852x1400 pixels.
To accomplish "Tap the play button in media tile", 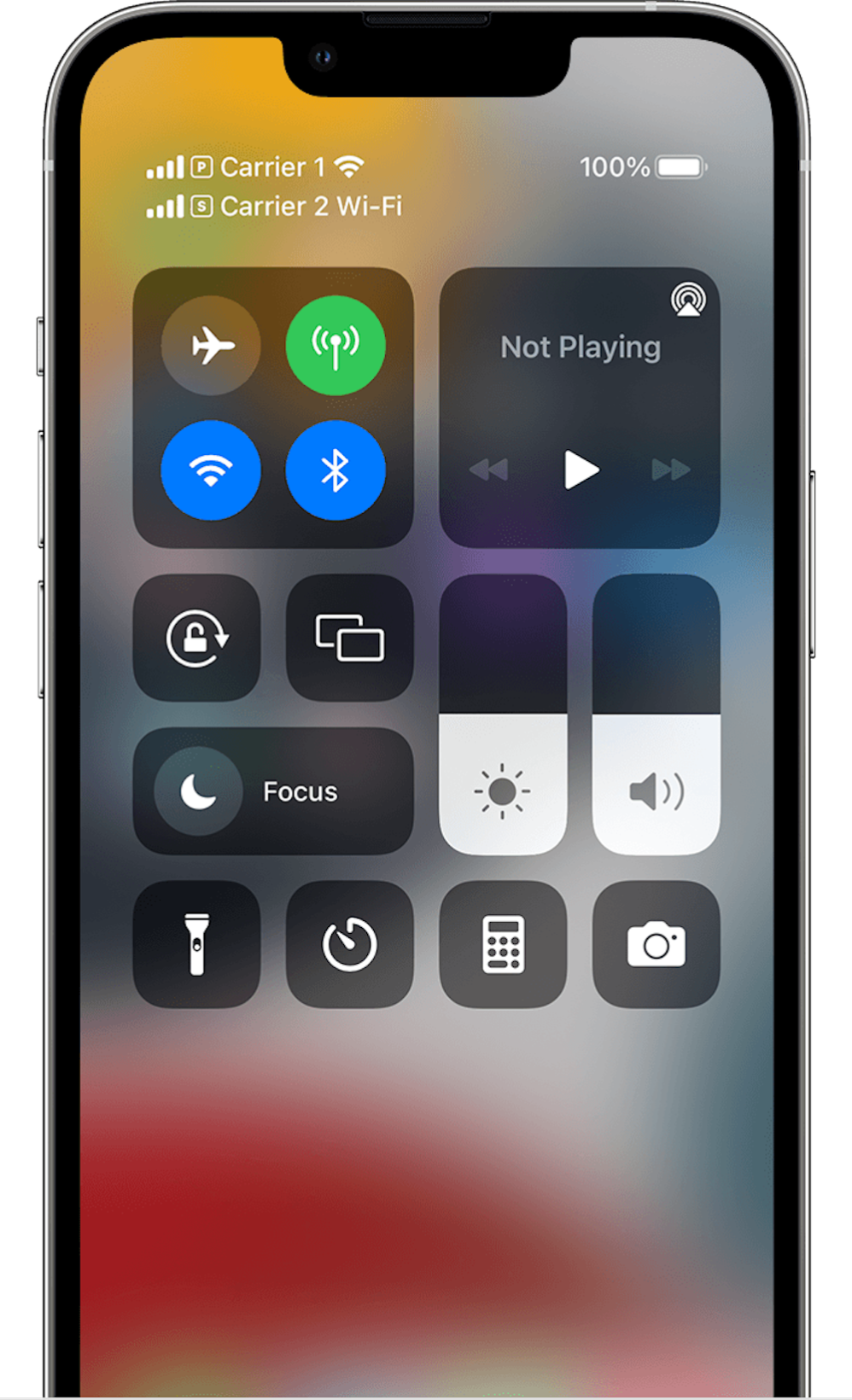I will click(581, 470).
